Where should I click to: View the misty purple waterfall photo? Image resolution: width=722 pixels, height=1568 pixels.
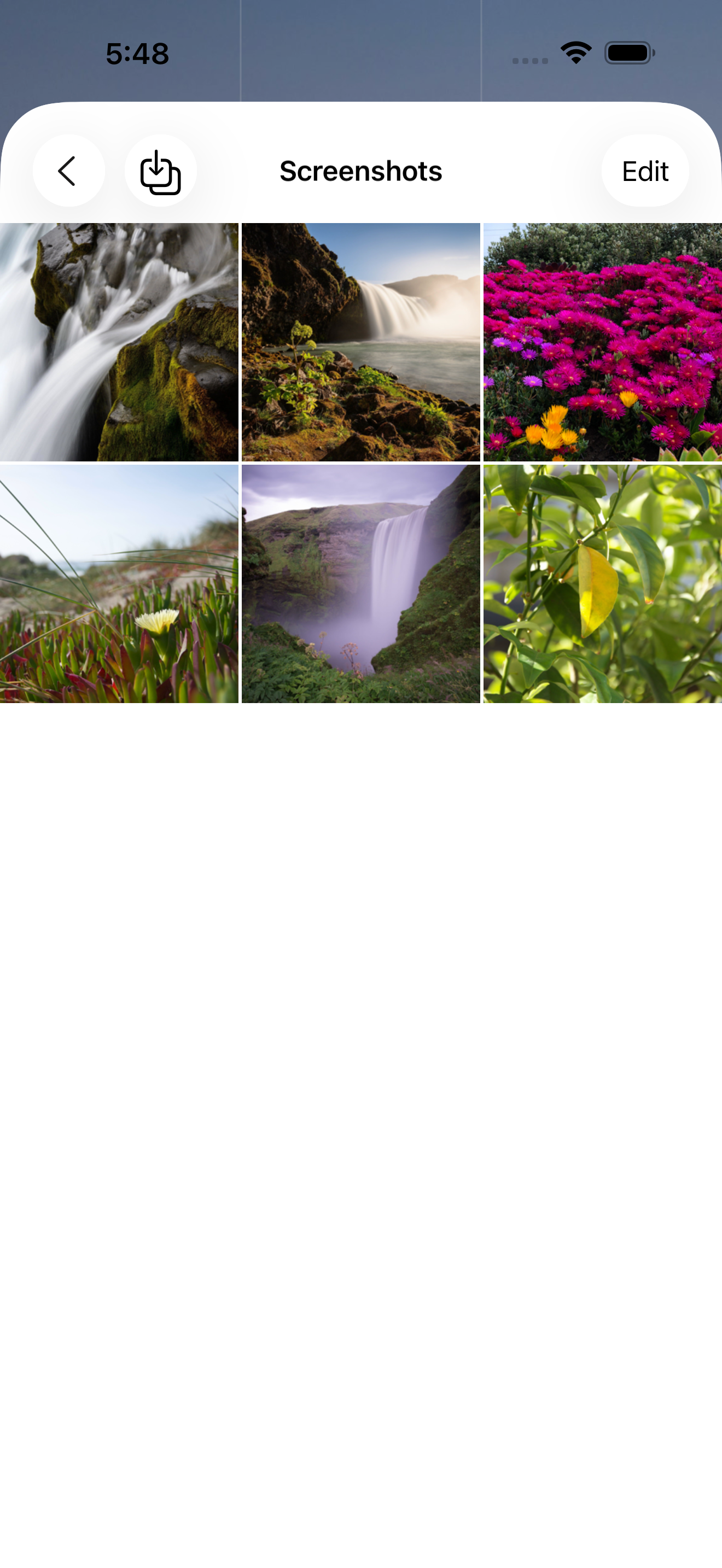pyautogui.click(x=360, y=584)
